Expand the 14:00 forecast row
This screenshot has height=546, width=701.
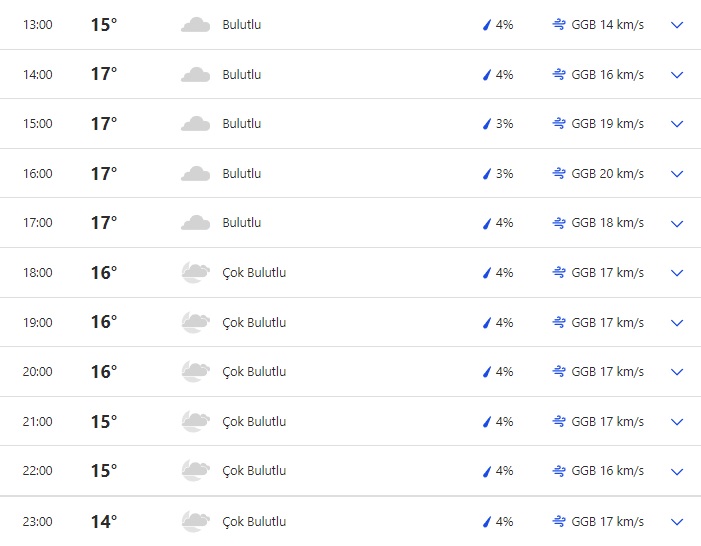677,75
